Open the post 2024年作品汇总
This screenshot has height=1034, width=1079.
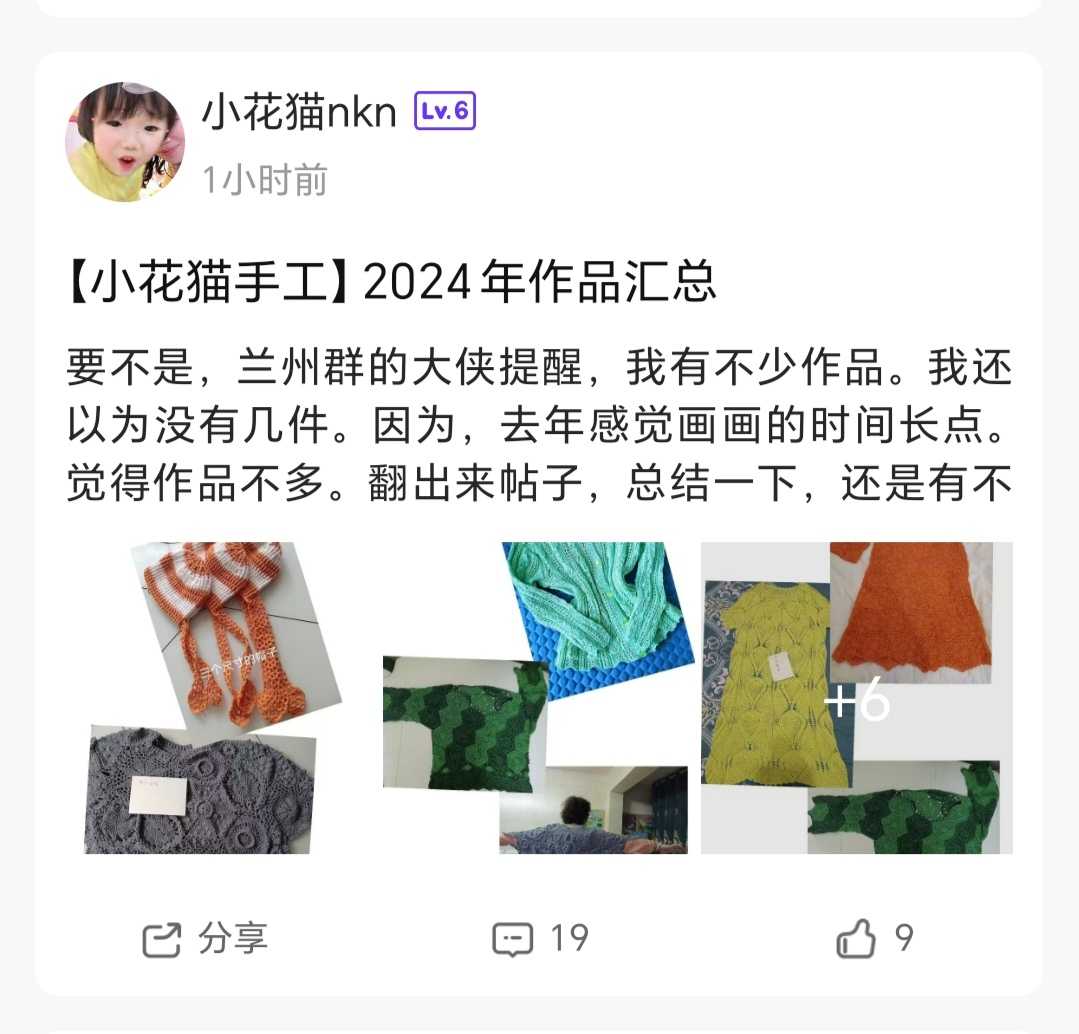pos(390,284)
